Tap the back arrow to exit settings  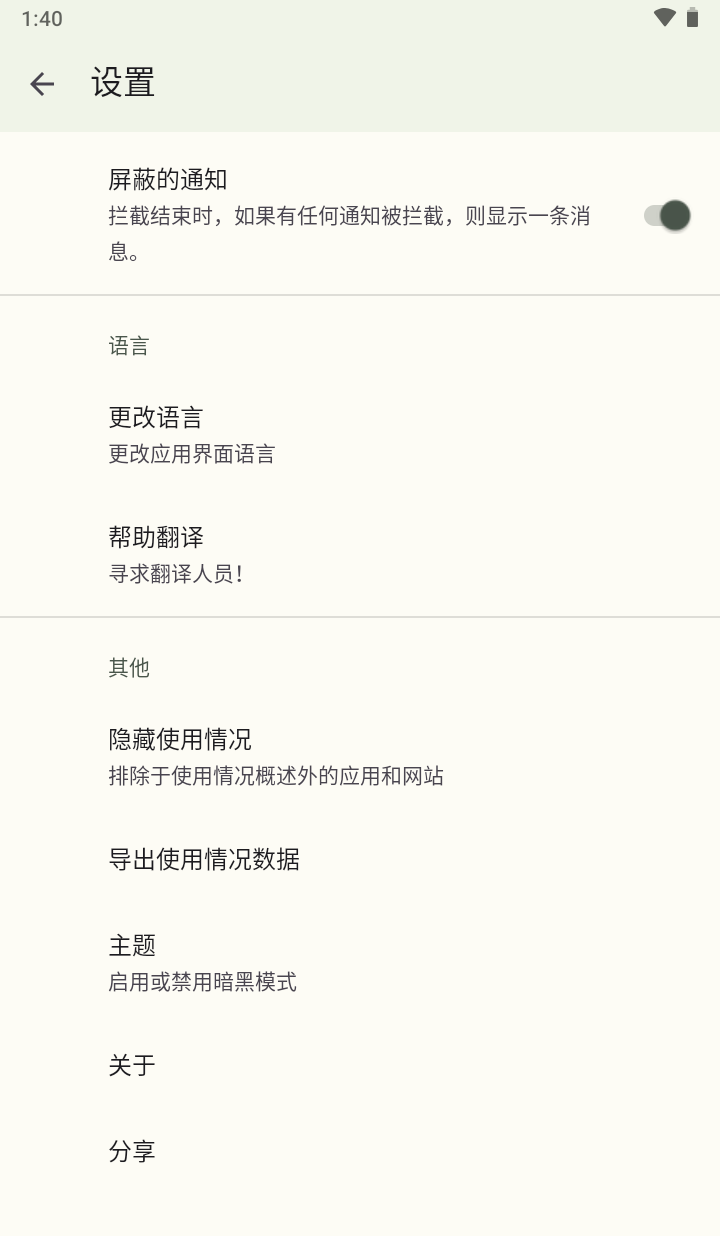click(42, 84)
